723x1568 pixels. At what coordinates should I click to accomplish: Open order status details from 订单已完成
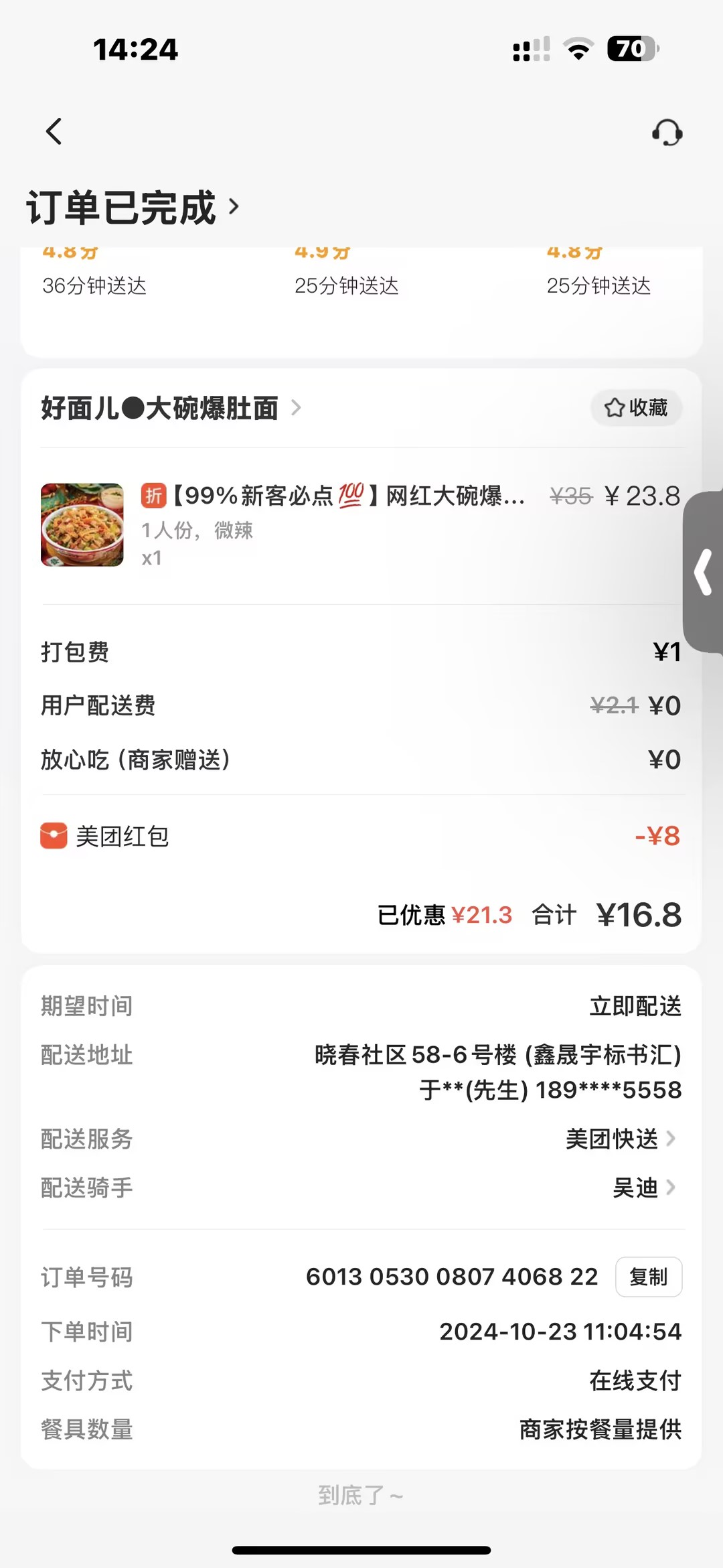click(x=133, y=208)
